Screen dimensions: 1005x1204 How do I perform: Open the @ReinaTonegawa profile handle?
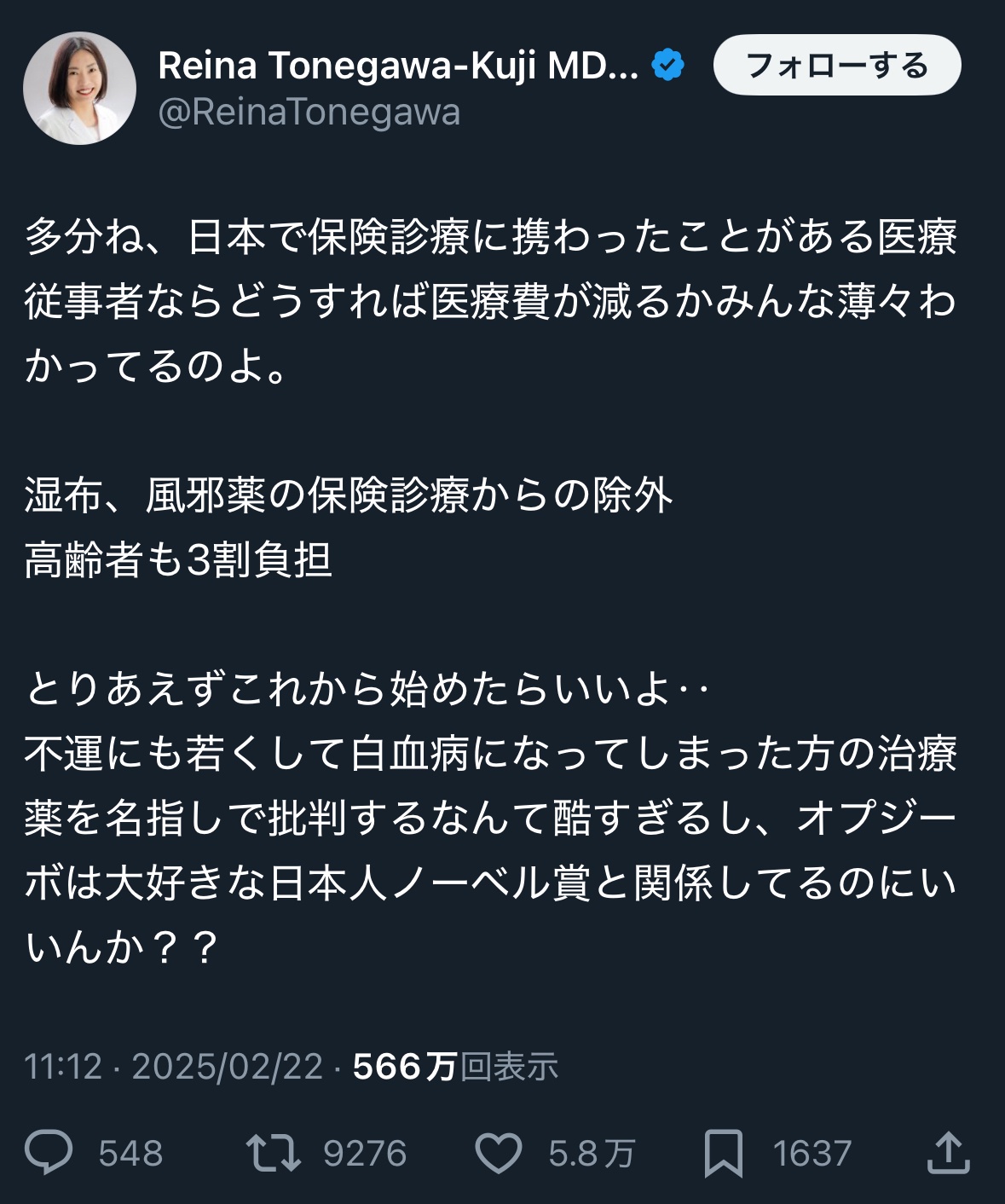(309, 113)
